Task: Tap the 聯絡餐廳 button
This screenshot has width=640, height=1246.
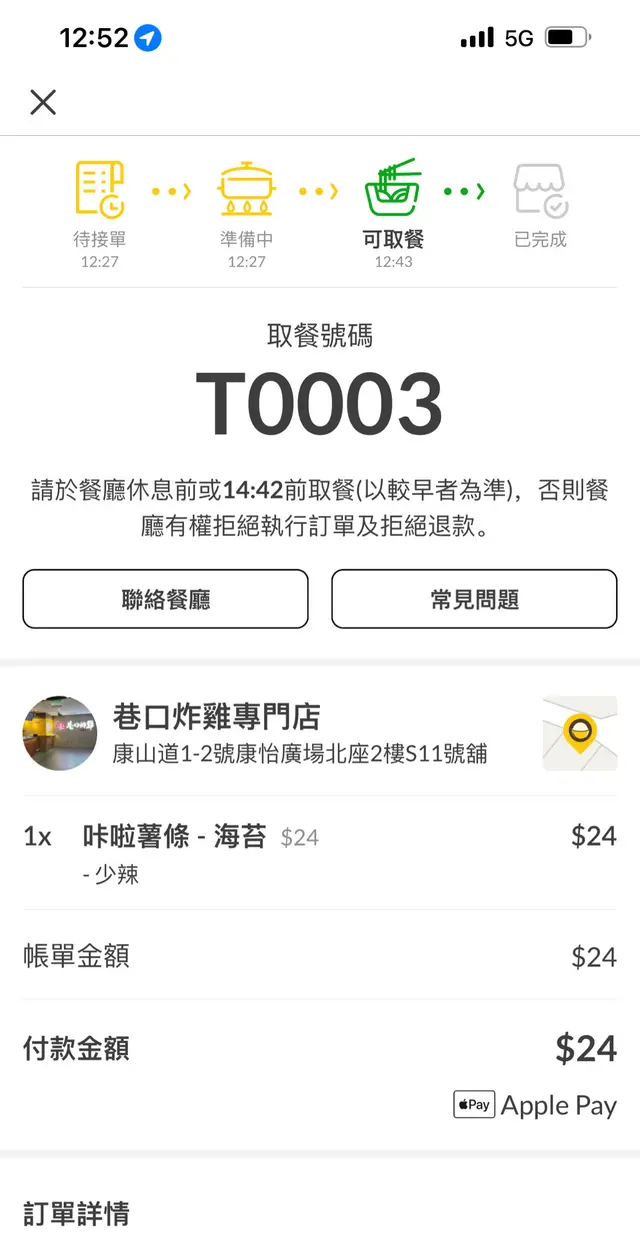Action: 166,599
